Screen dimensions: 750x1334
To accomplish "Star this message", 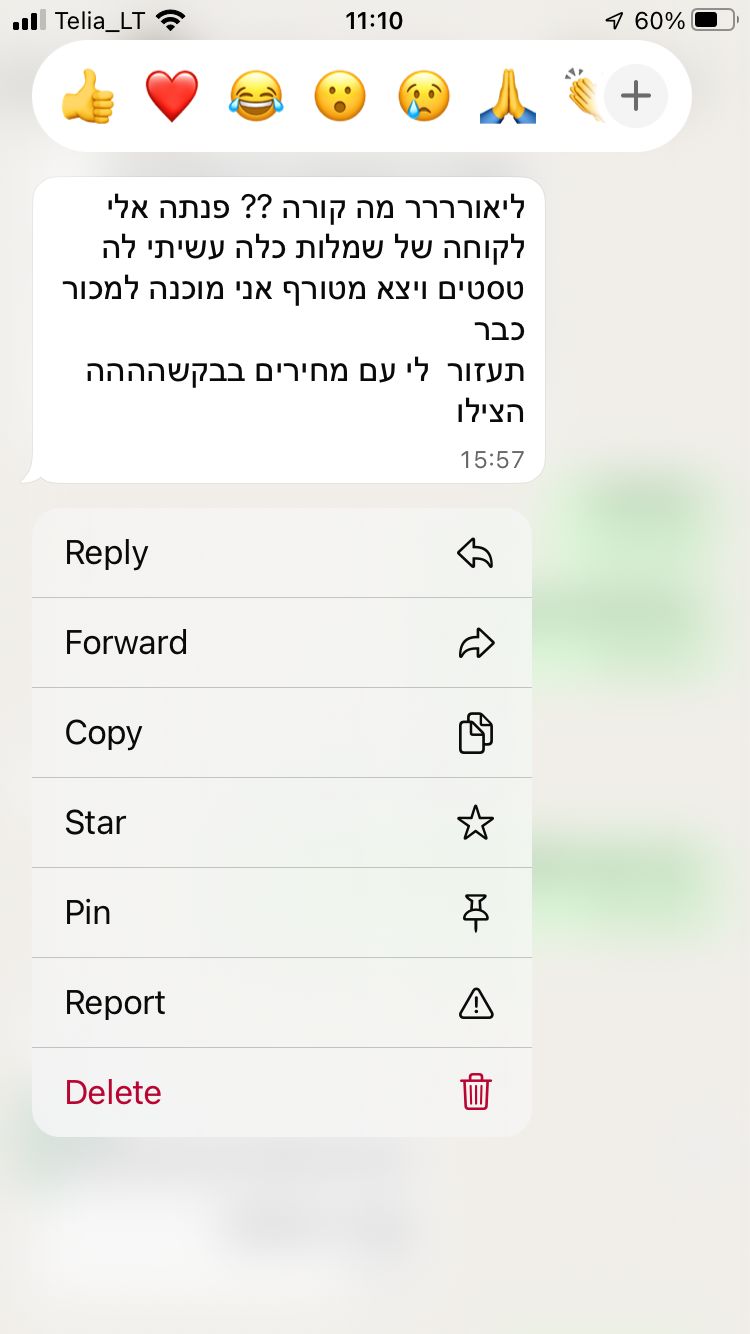I will (282, 823).
